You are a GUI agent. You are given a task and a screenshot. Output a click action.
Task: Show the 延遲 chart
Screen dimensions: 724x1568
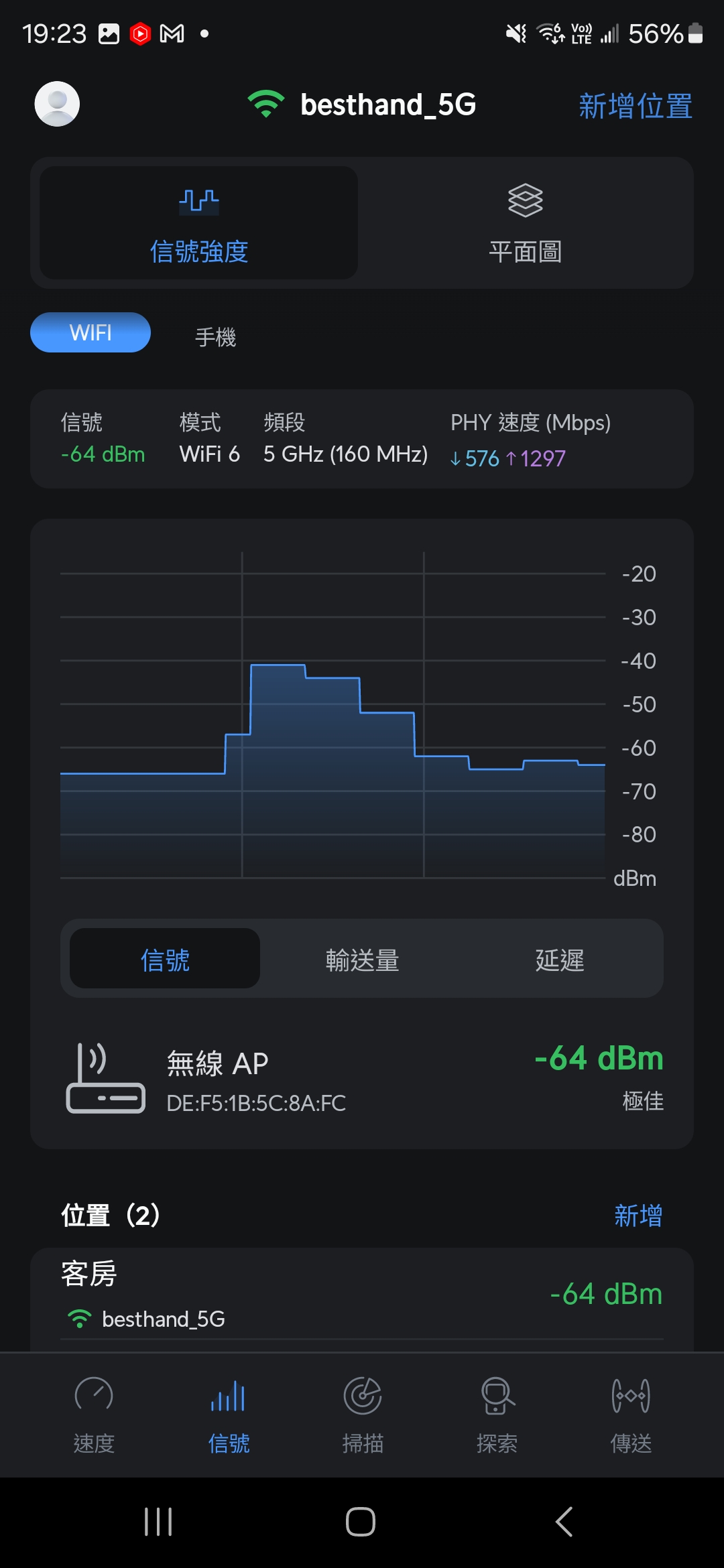click(559, 959)
